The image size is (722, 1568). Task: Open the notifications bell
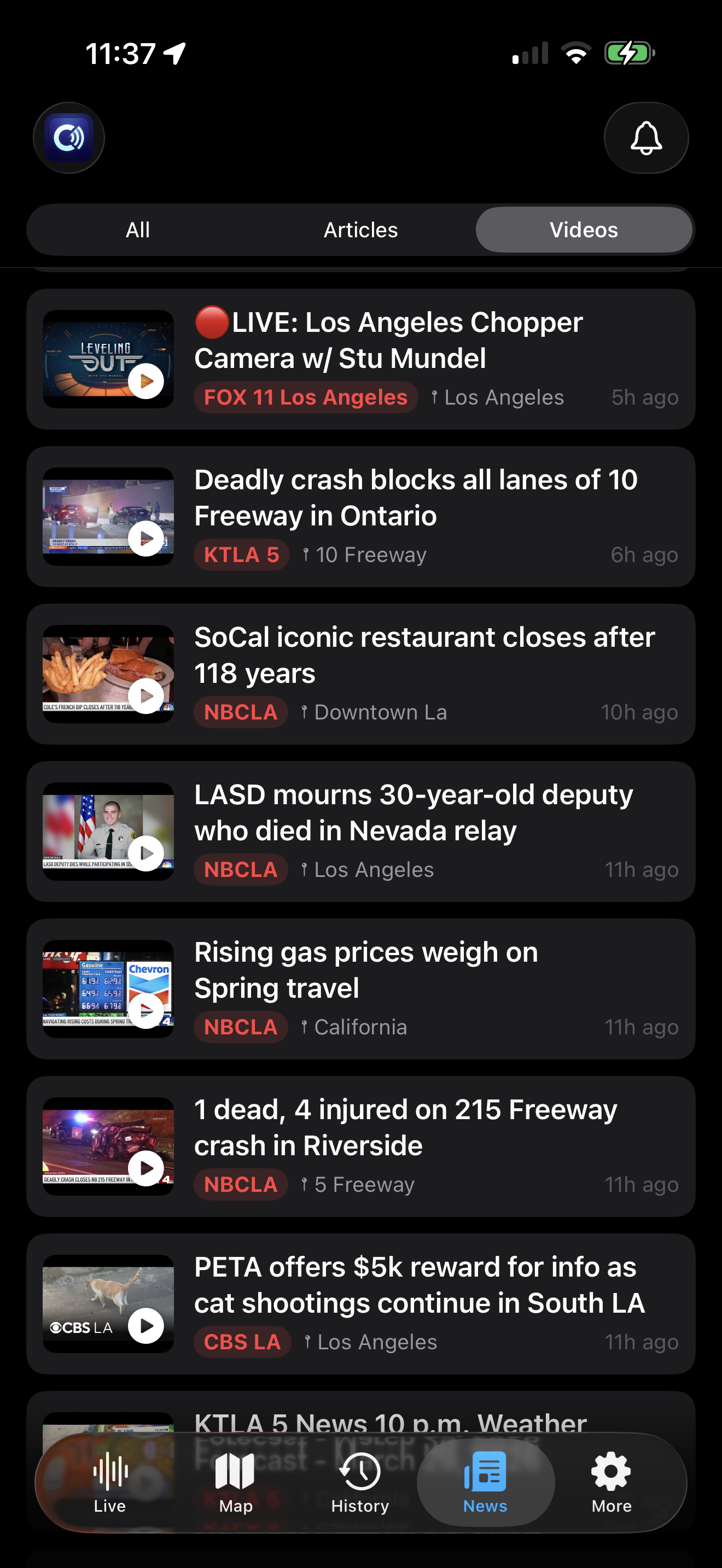coord(646,138)
